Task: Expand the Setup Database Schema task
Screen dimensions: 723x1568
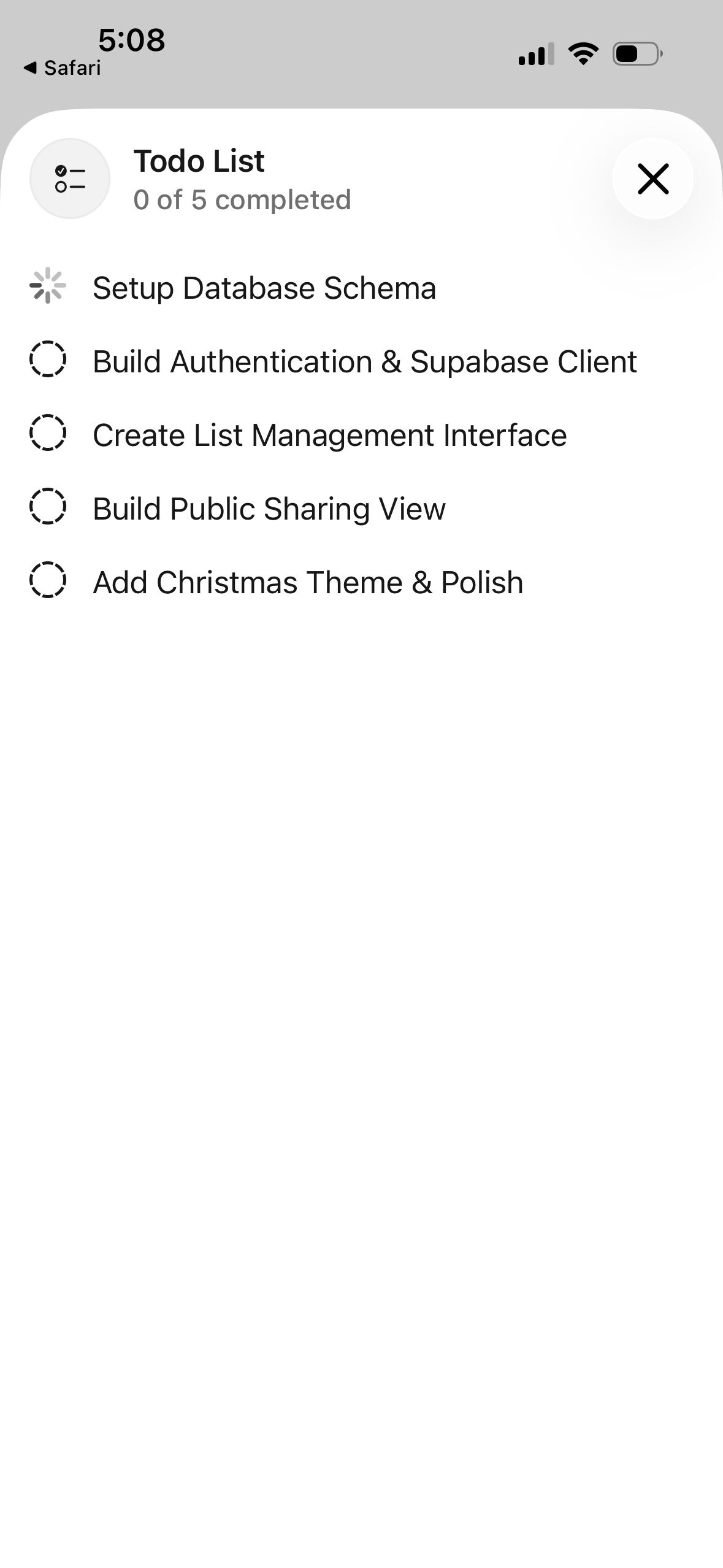Action: [264, 286]
